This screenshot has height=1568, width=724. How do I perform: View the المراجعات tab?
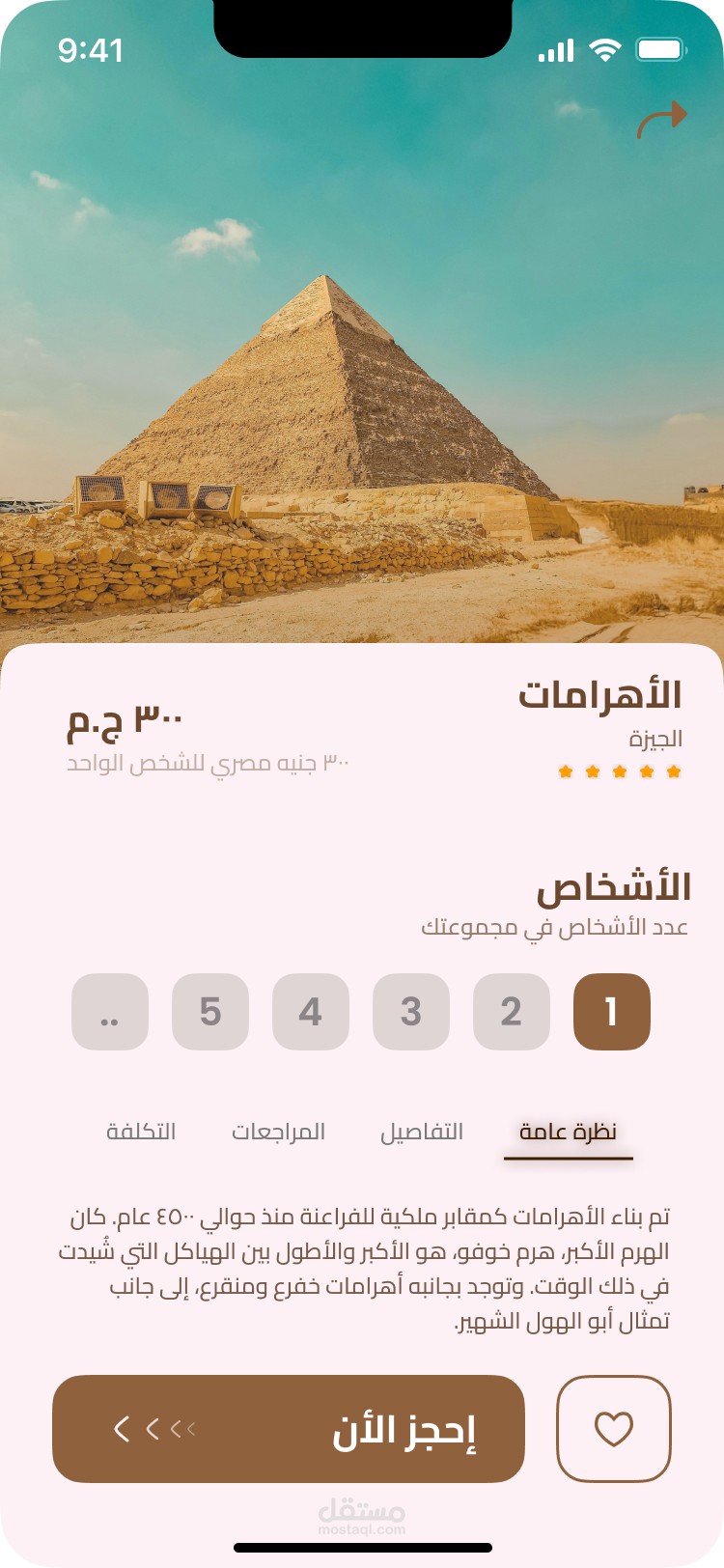coord(278,1132)
